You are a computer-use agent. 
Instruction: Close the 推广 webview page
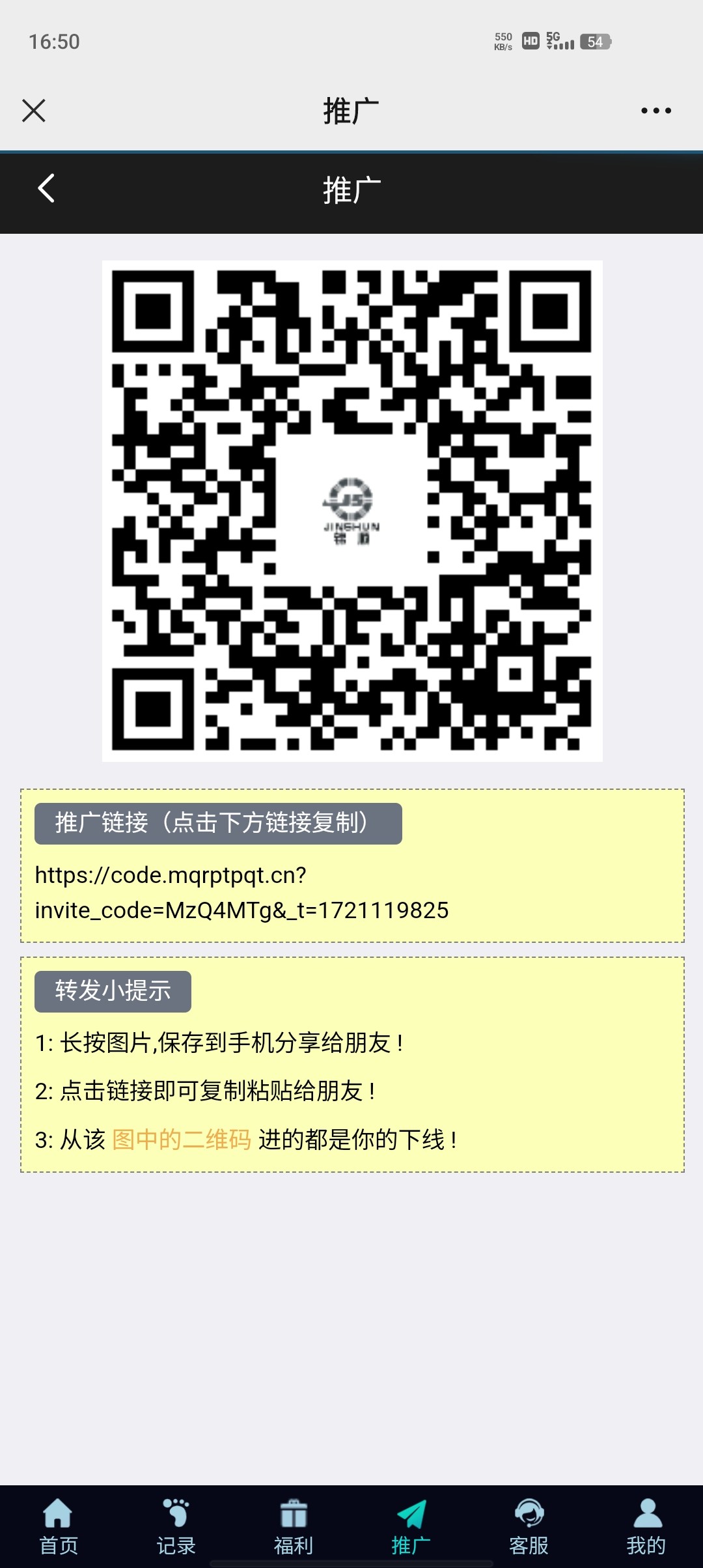pyautogui.click(x=34, y=111)
